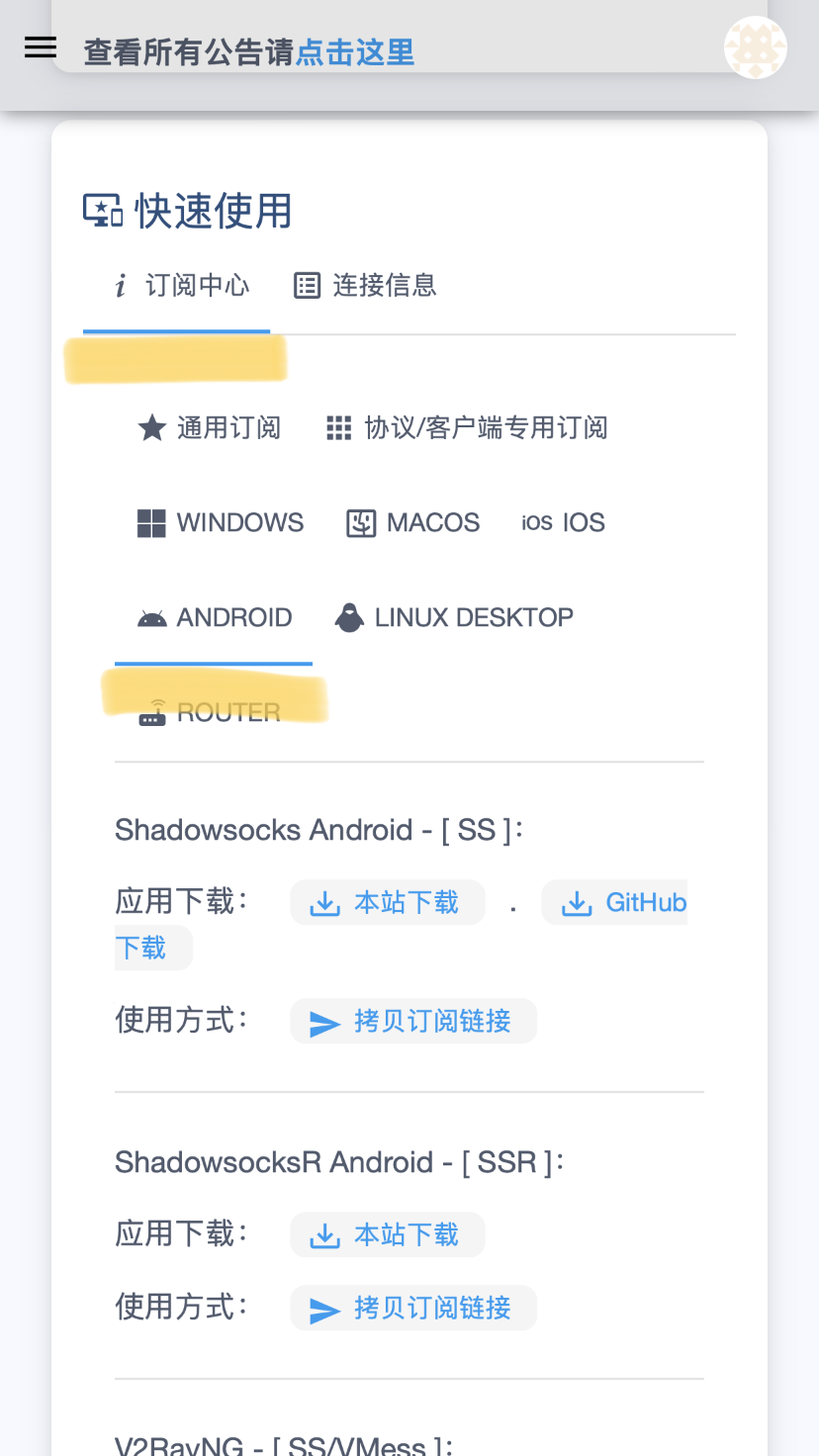Copy subscription link for Shadowsocks Android SS
The image size is (819, 1456).
[x=412, y=1021]
